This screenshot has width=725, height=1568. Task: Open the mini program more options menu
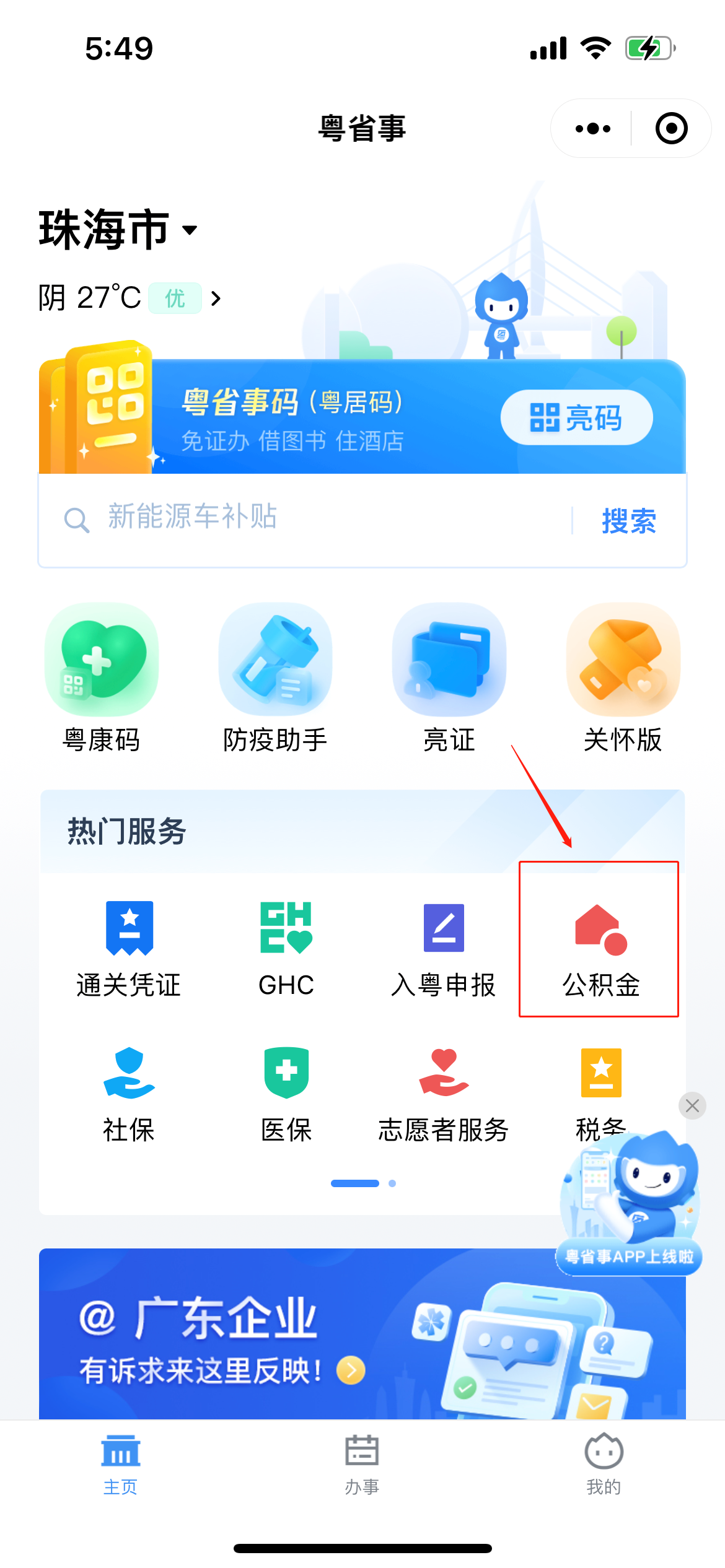point(592,129)
